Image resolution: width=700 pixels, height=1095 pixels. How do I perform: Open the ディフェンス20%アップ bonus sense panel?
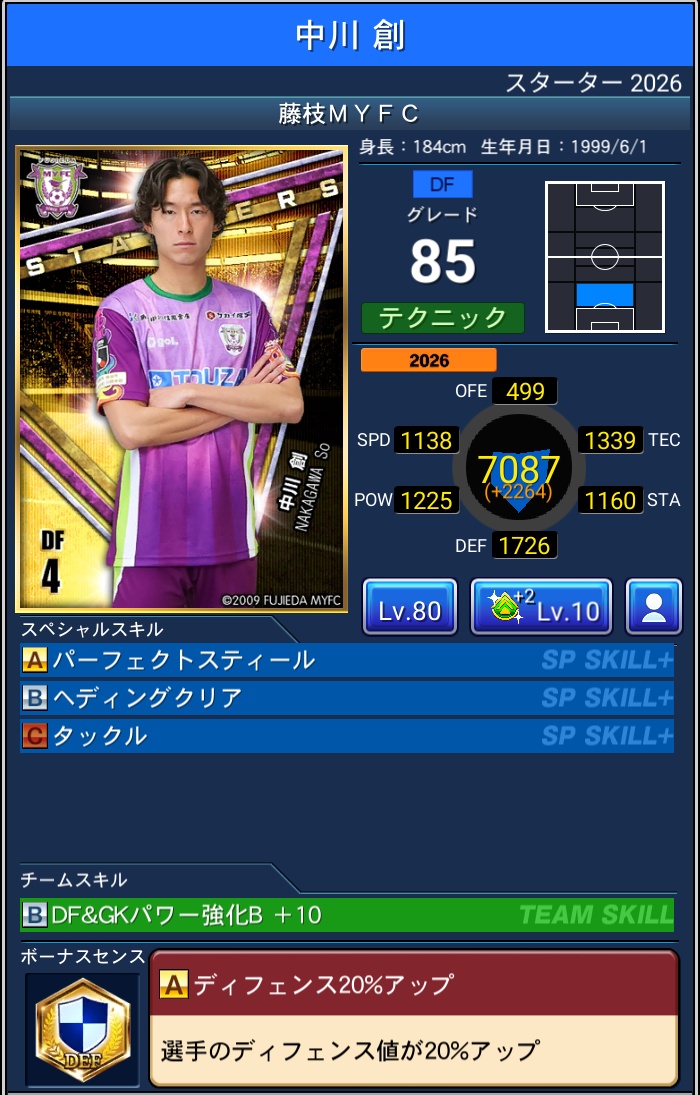point(413,1018)
